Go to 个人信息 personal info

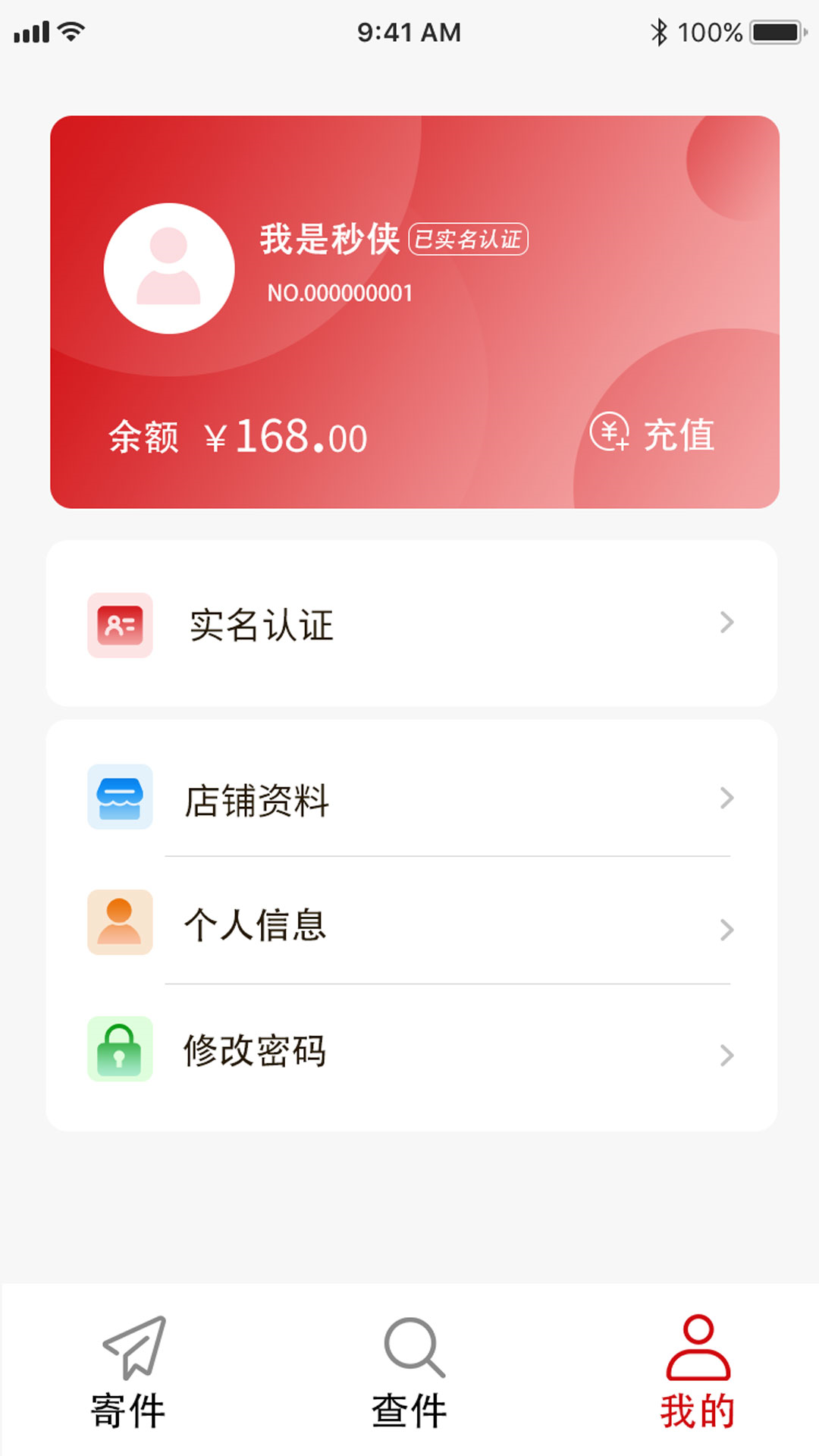(411, 924)
